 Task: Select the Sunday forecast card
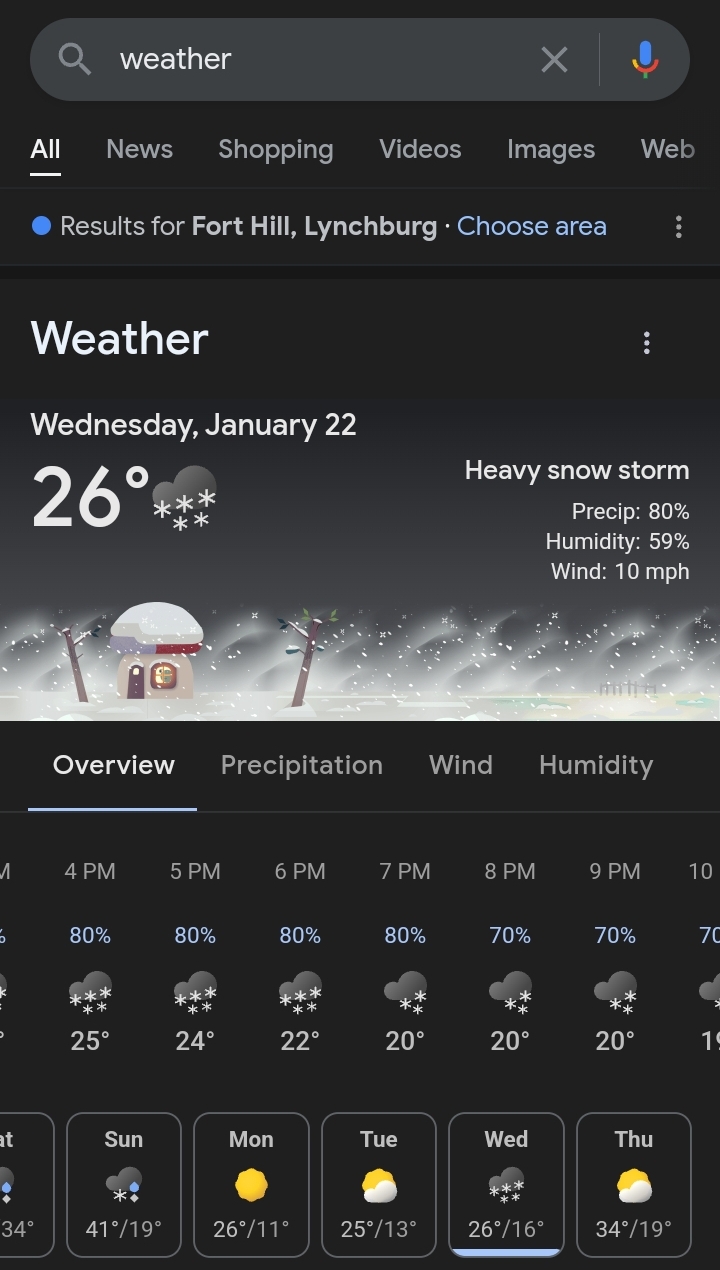point(124,1185)
